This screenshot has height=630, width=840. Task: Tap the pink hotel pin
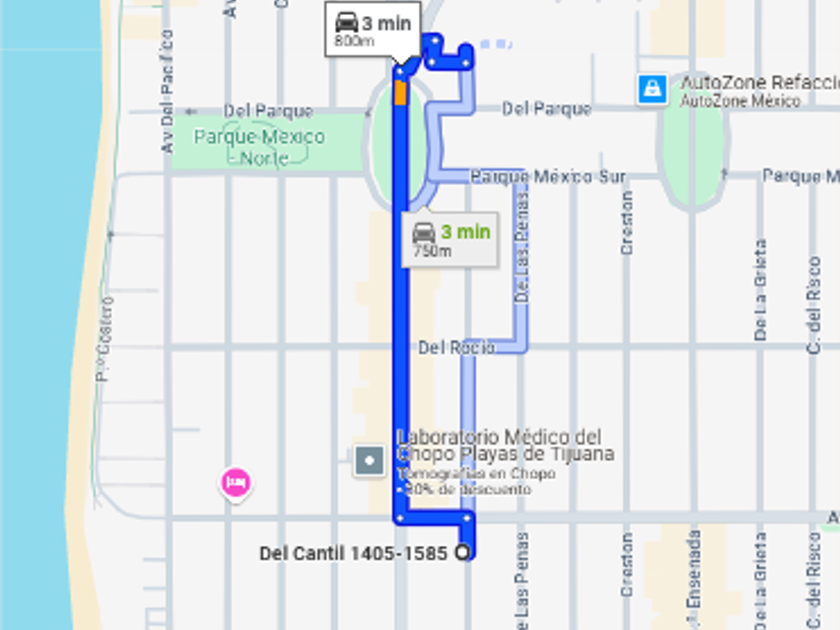236,483
